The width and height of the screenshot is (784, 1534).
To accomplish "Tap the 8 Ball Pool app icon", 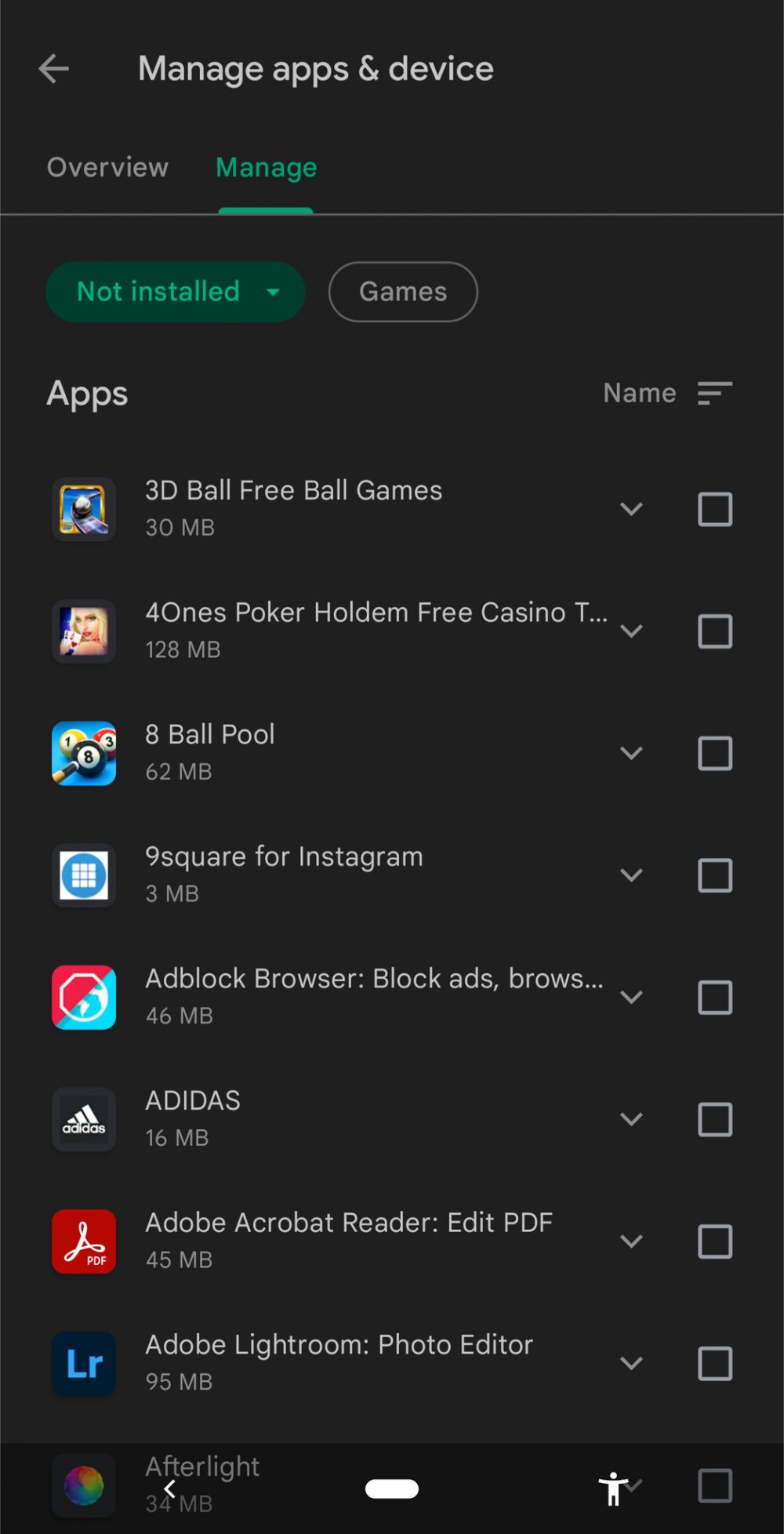I will [x=83, y=753].
